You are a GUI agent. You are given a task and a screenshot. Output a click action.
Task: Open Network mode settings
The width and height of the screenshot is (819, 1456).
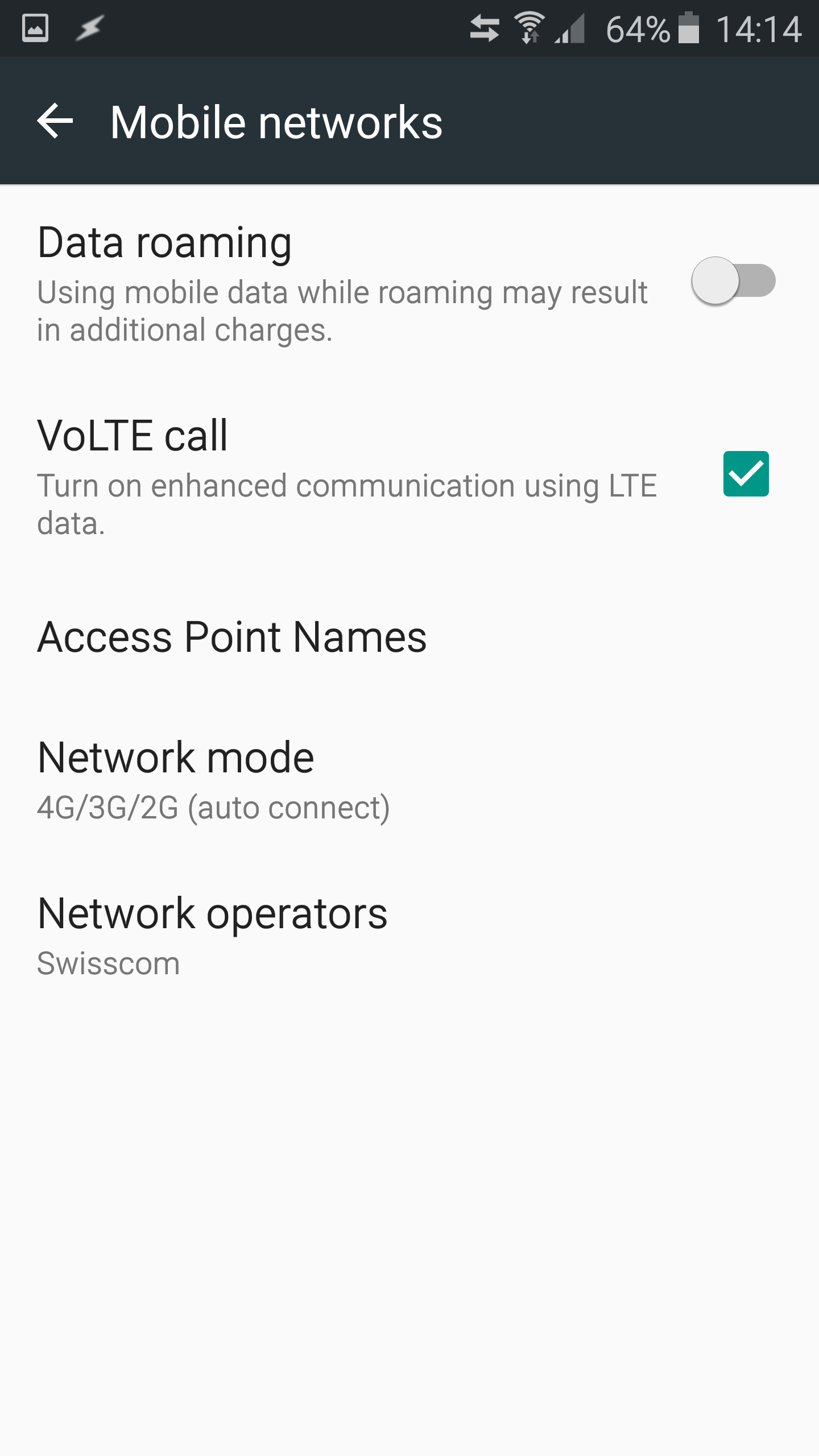[x=213, y=780]
